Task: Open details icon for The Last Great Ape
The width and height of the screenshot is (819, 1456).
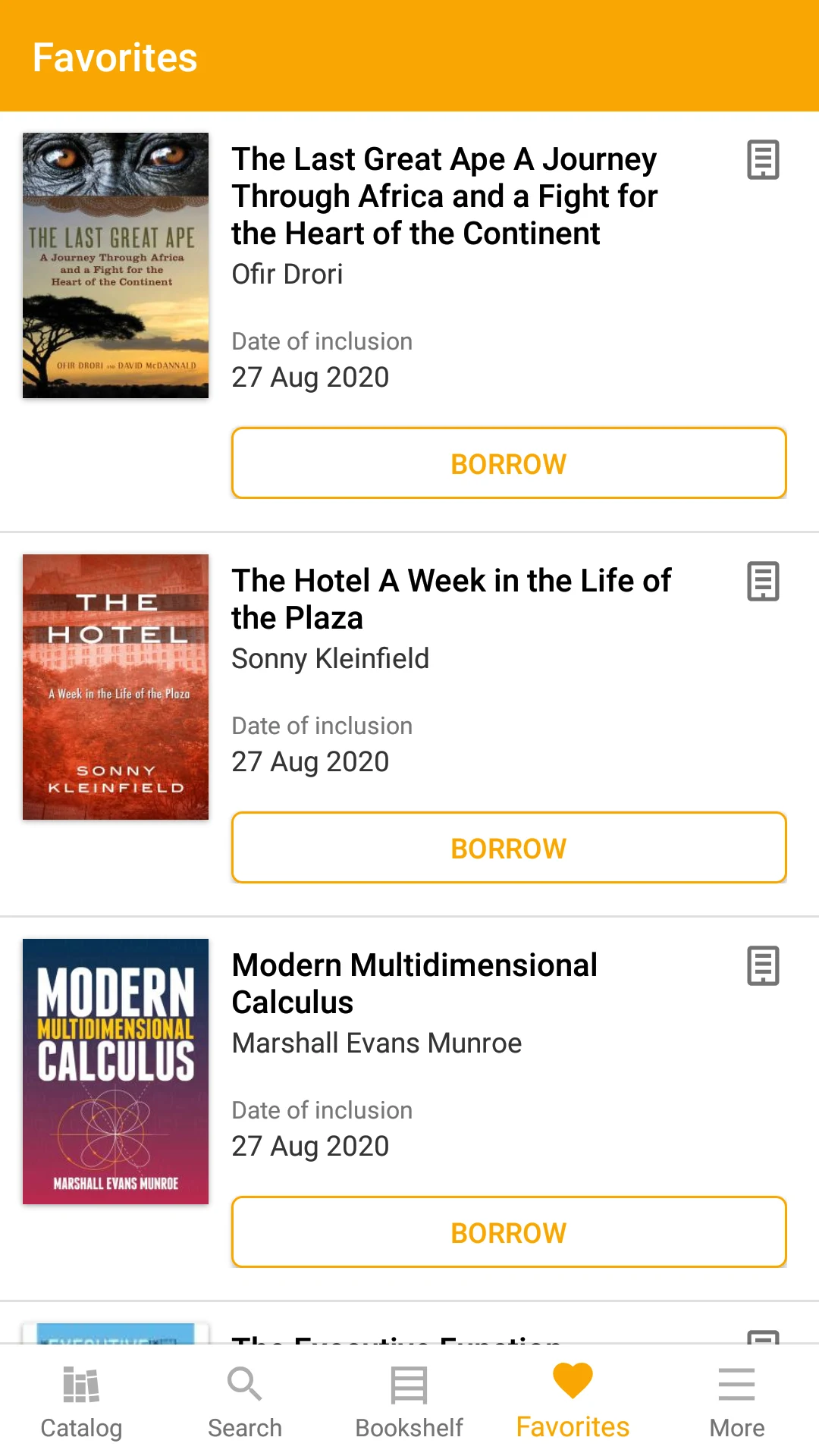Action: (x=763, y=159)
